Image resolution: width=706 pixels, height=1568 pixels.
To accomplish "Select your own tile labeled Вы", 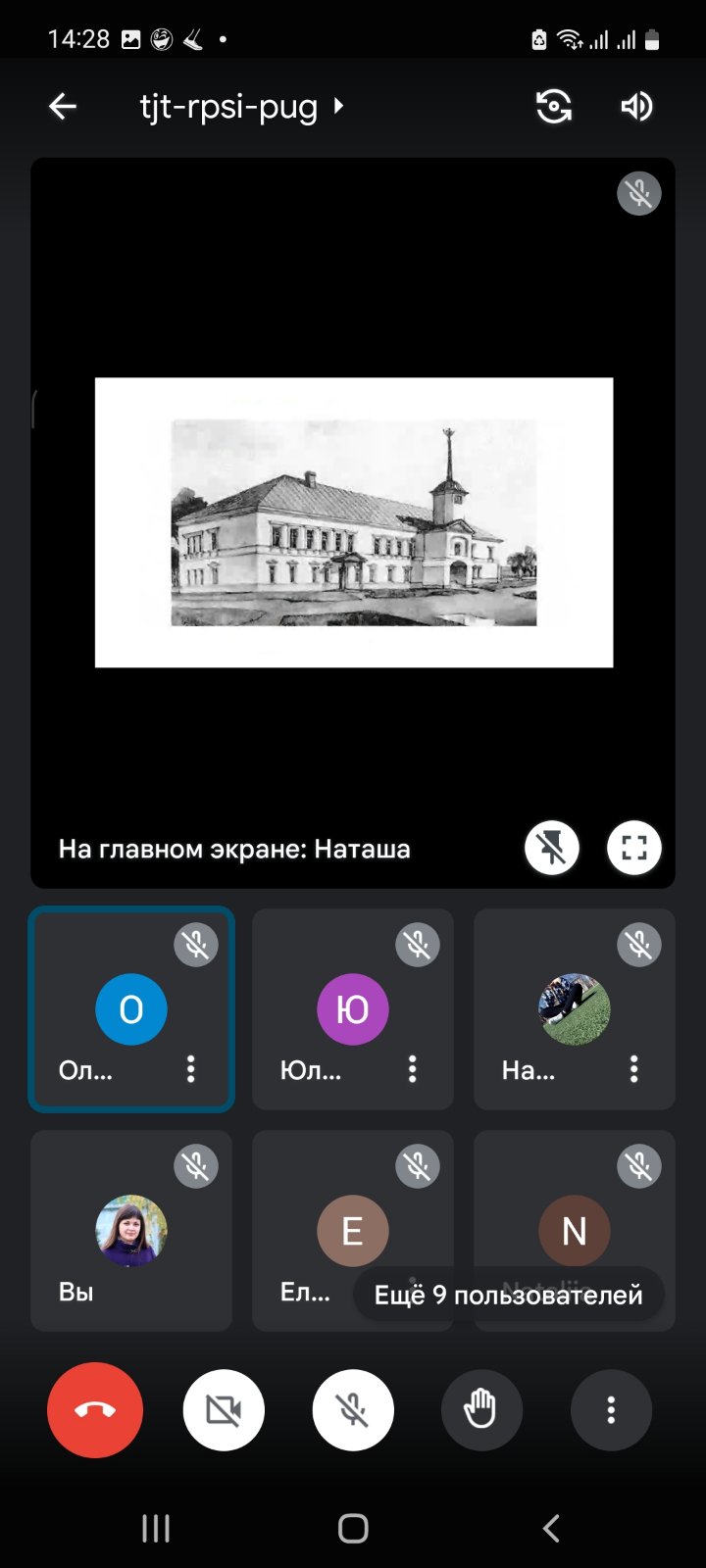I will tap(131, 1231).
